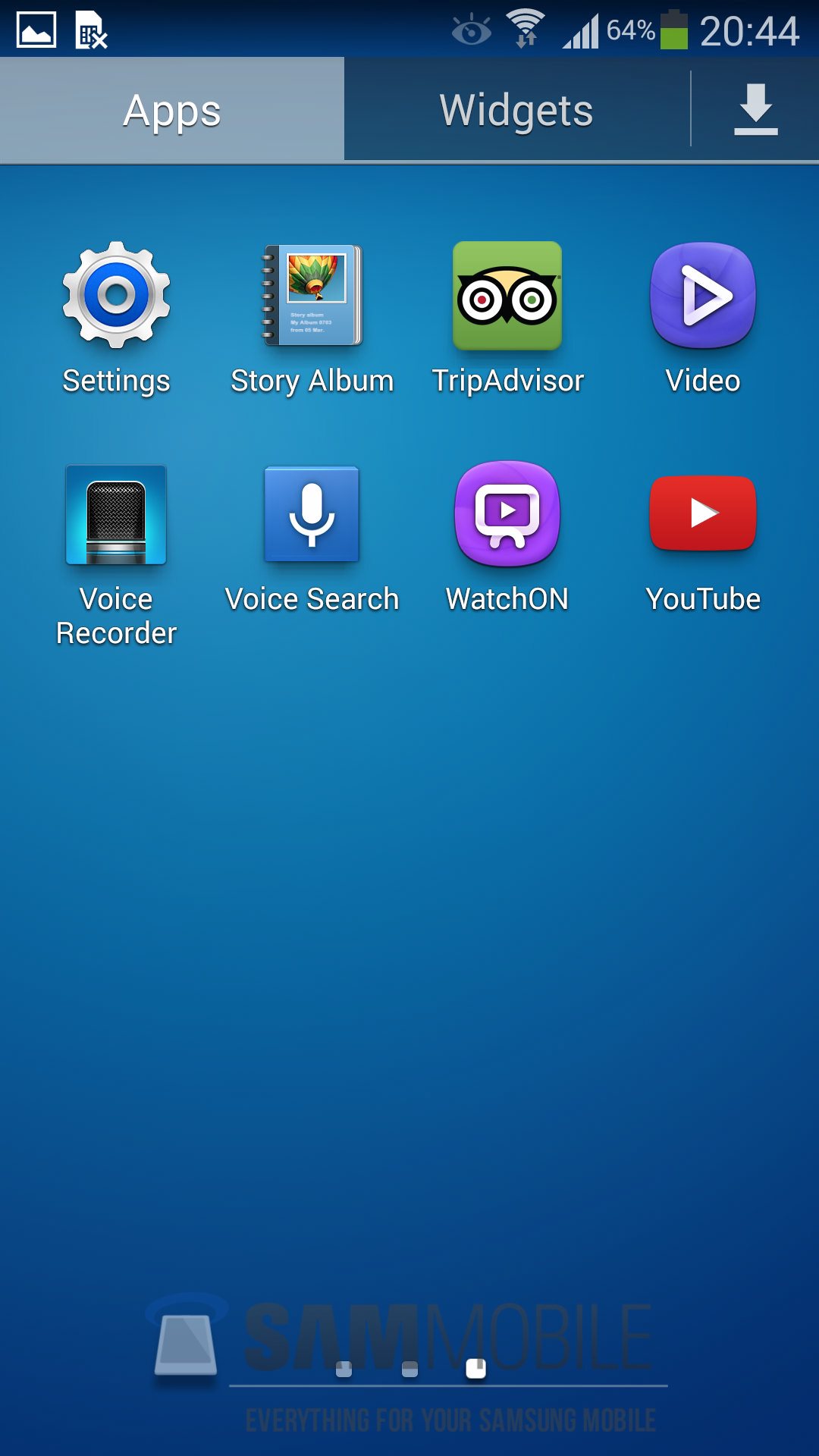Viewport: 819px width, 1456px height.
Task: Open Voice Recorder
Action: [116, 516]
